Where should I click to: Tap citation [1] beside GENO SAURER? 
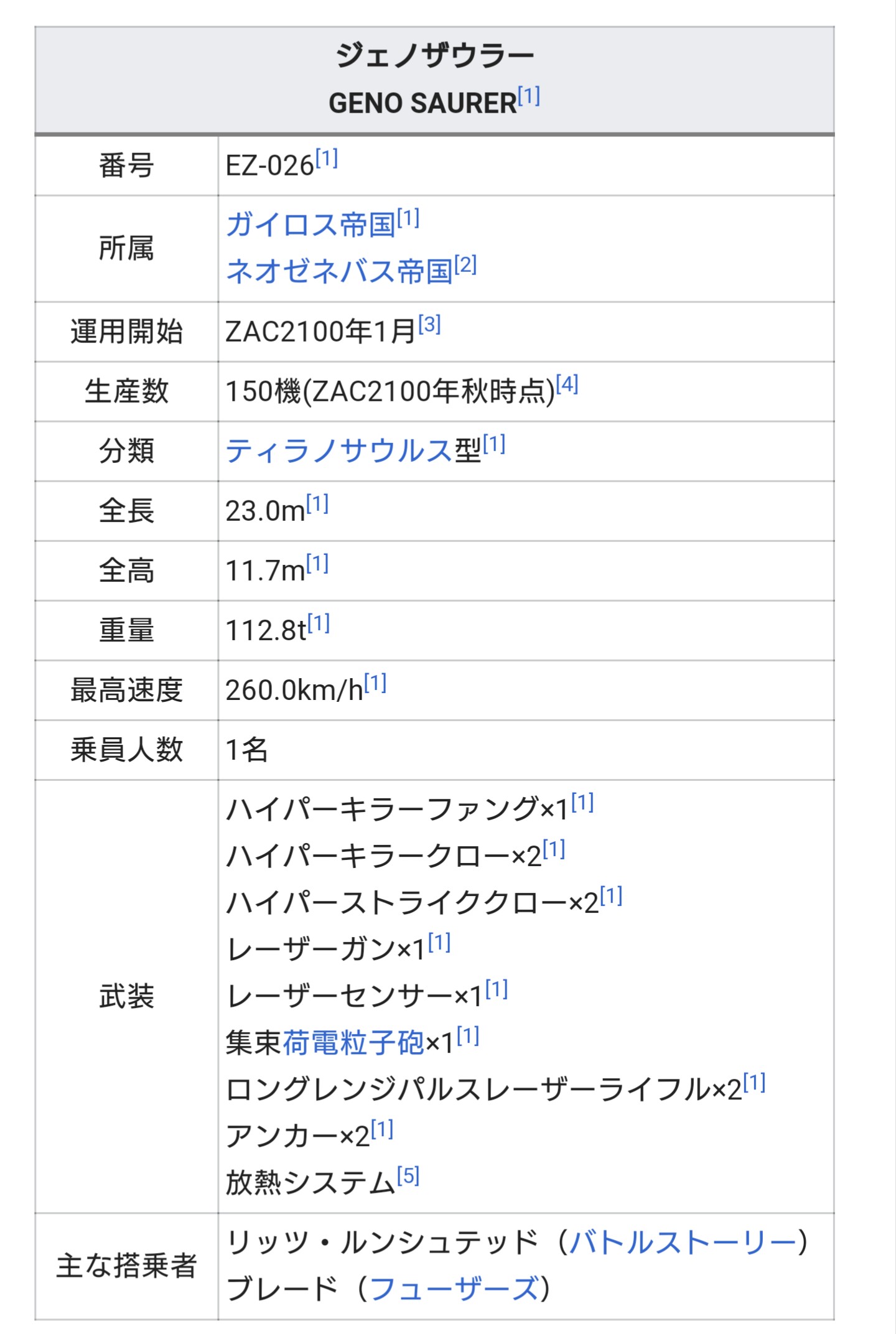pyautogui.click(x=529, y=96)
